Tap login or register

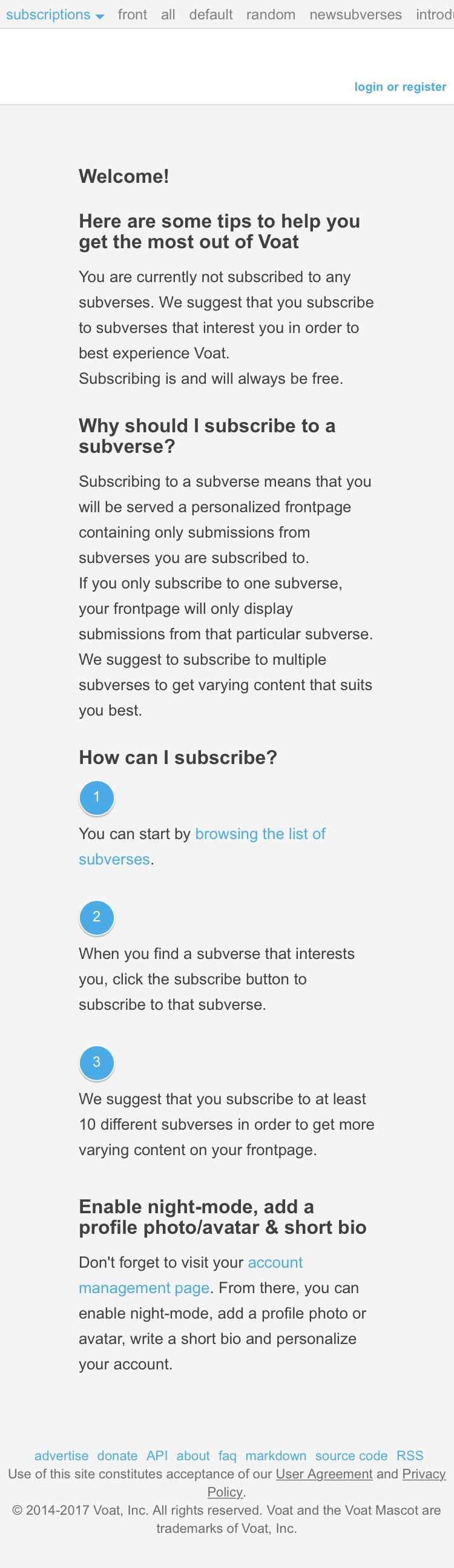coord(401,87)
